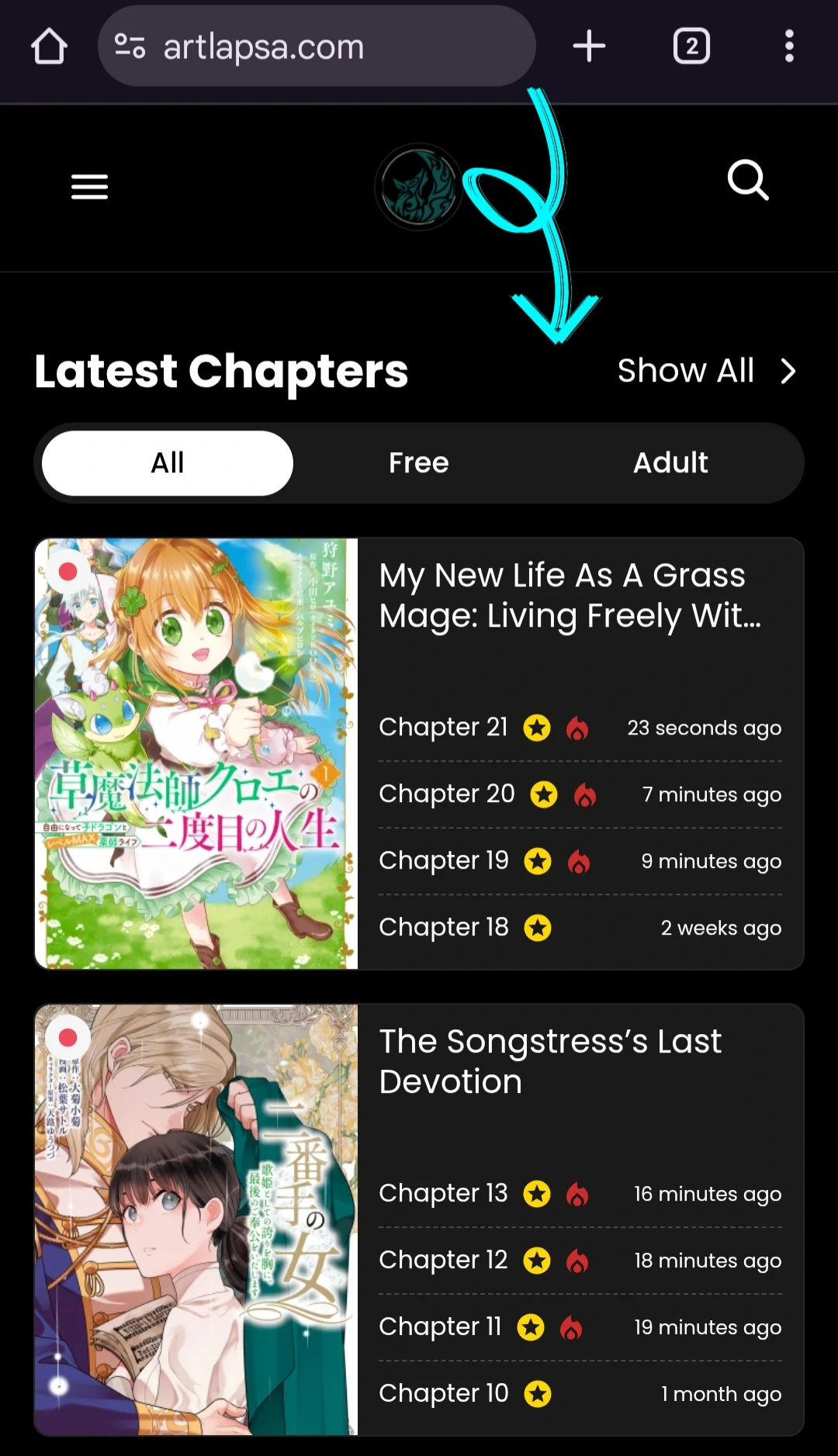Read Chapter 21 of Grass Mage
The image size is (838, 1456).
coord(443,728)
